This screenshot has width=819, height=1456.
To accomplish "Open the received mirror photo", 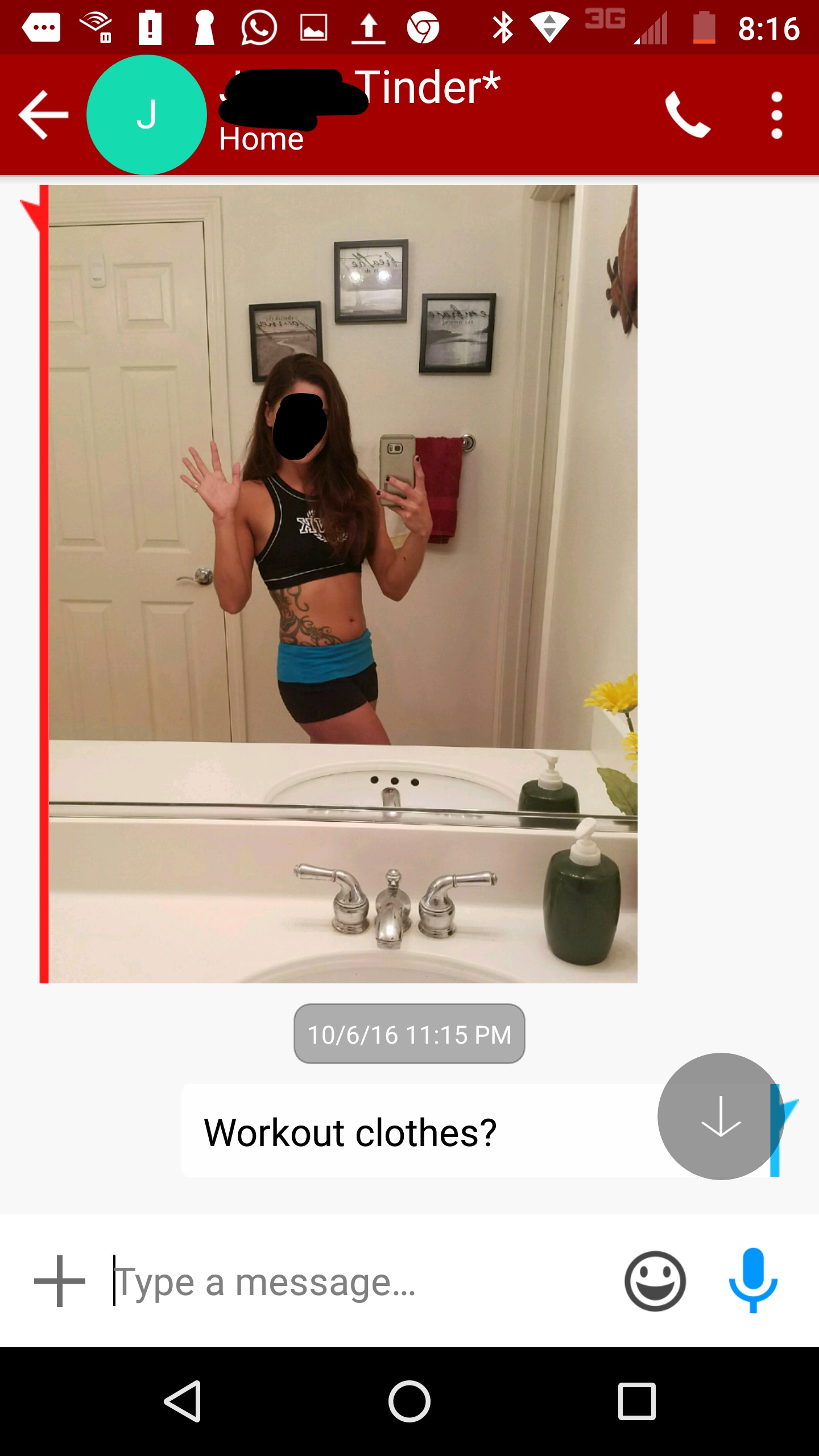I will click(341, 584).
